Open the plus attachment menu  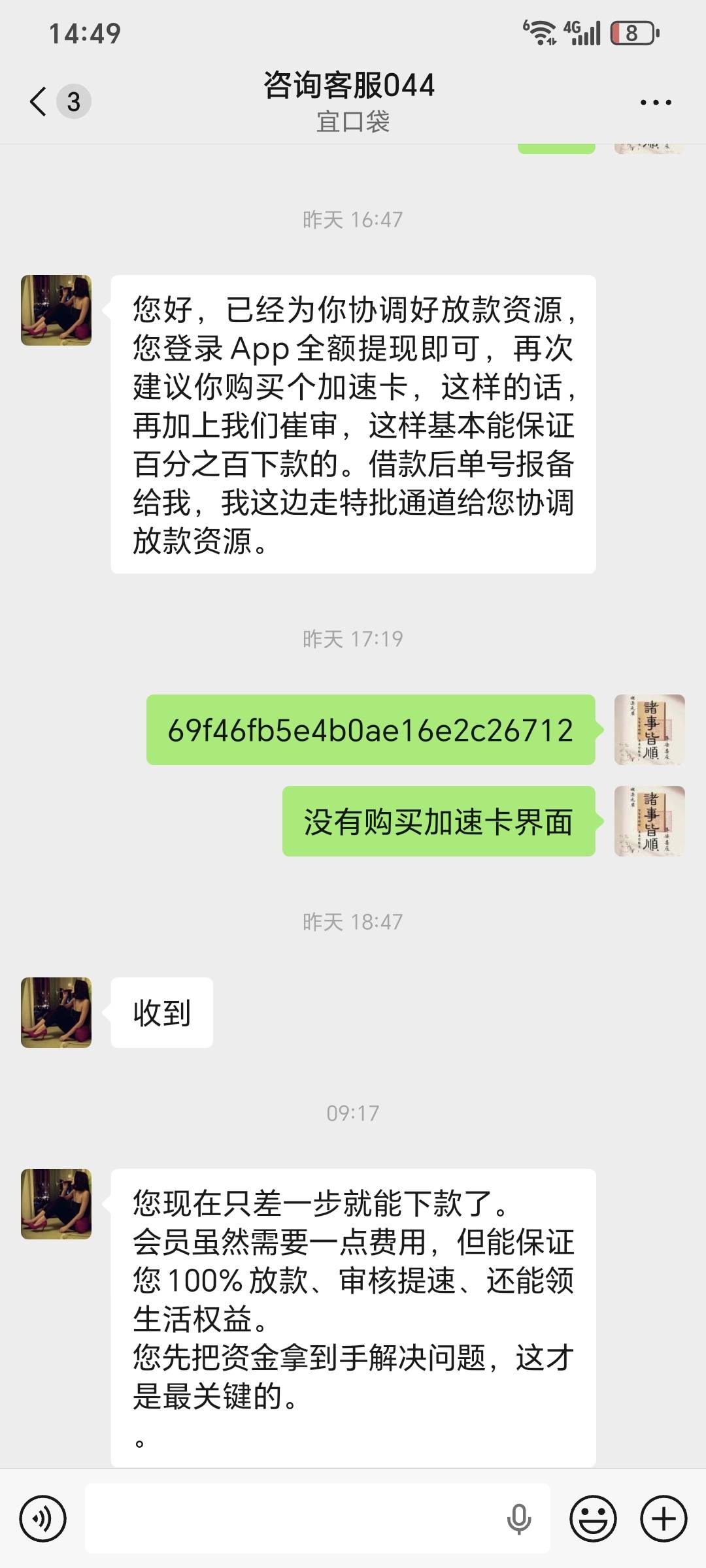pyautogui.click(x=664, y=1519)
